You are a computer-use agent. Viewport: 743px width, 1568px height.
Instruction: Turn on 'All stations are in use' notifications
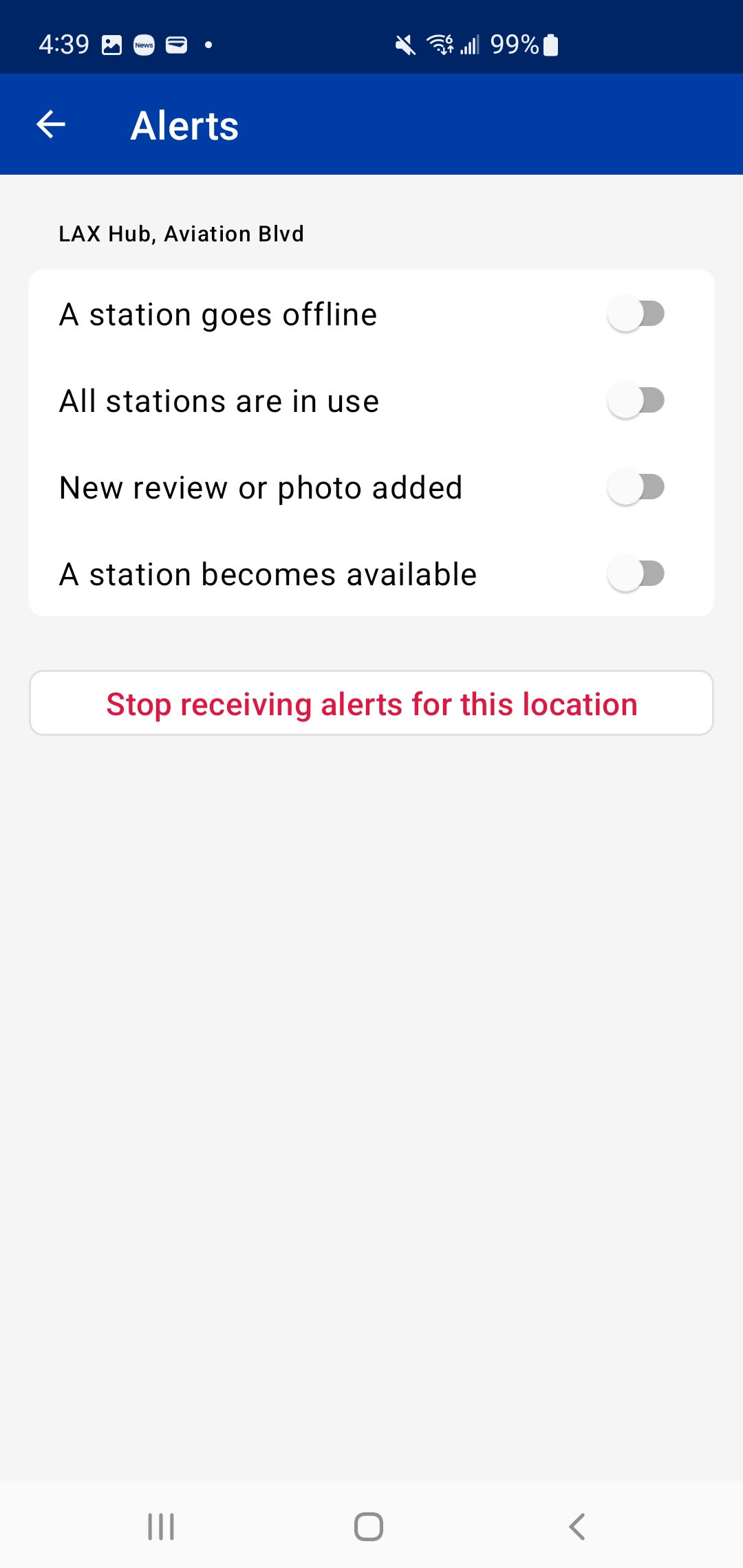pos(636,400)
